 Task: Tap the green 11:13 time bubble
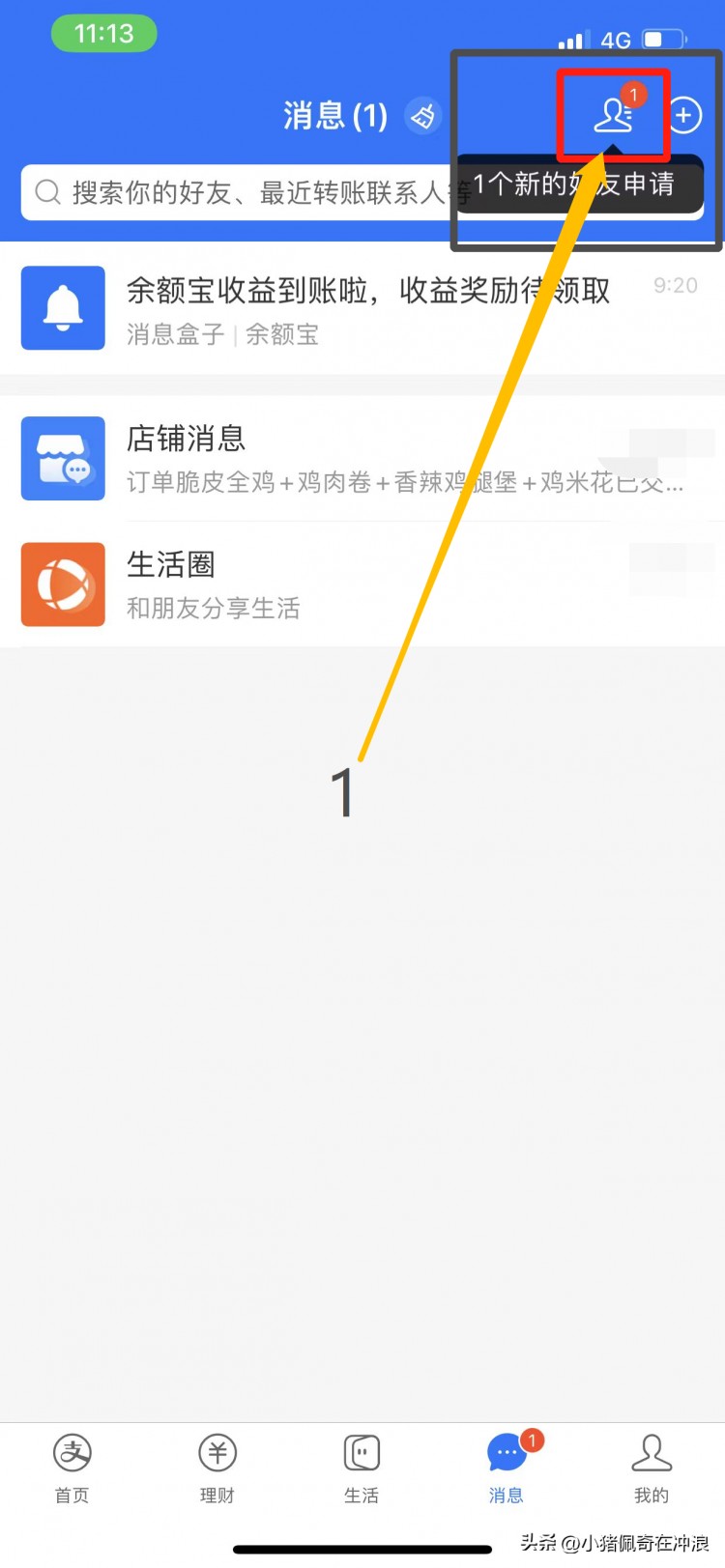(103, 33)
